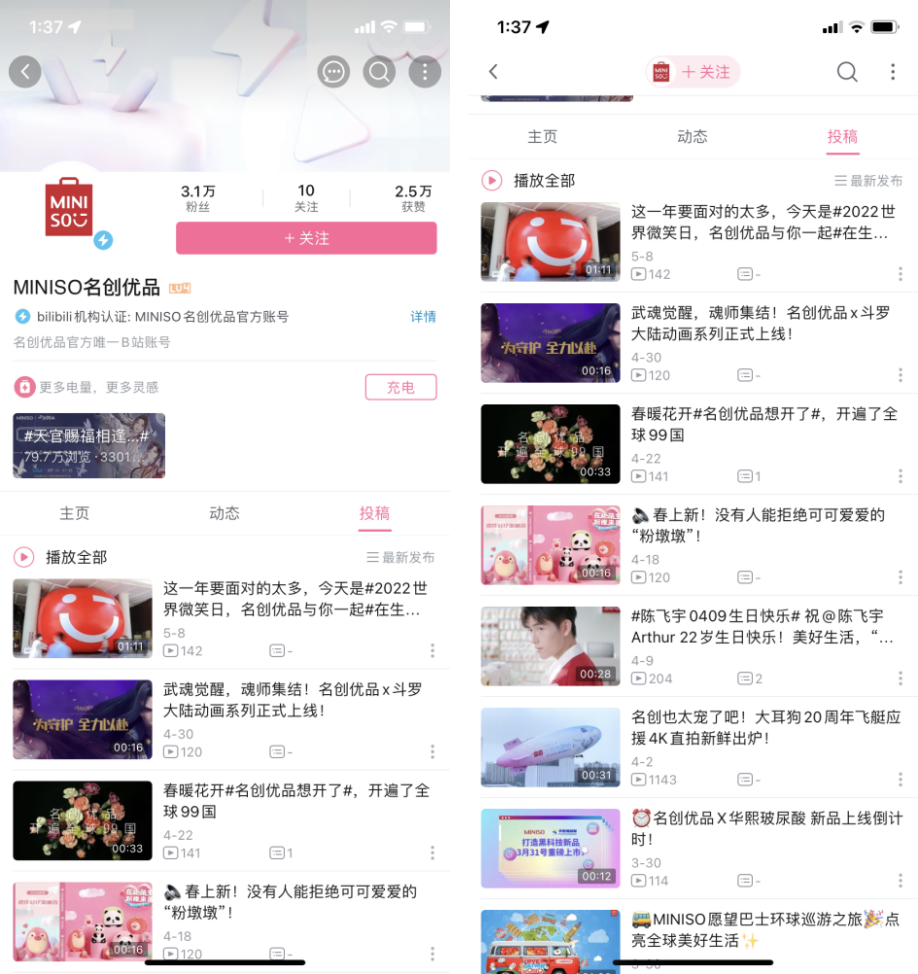Open the 陈飞宇 0409 生日快乐 video
This screenshot has height=974, width=918.
point(757,627)
